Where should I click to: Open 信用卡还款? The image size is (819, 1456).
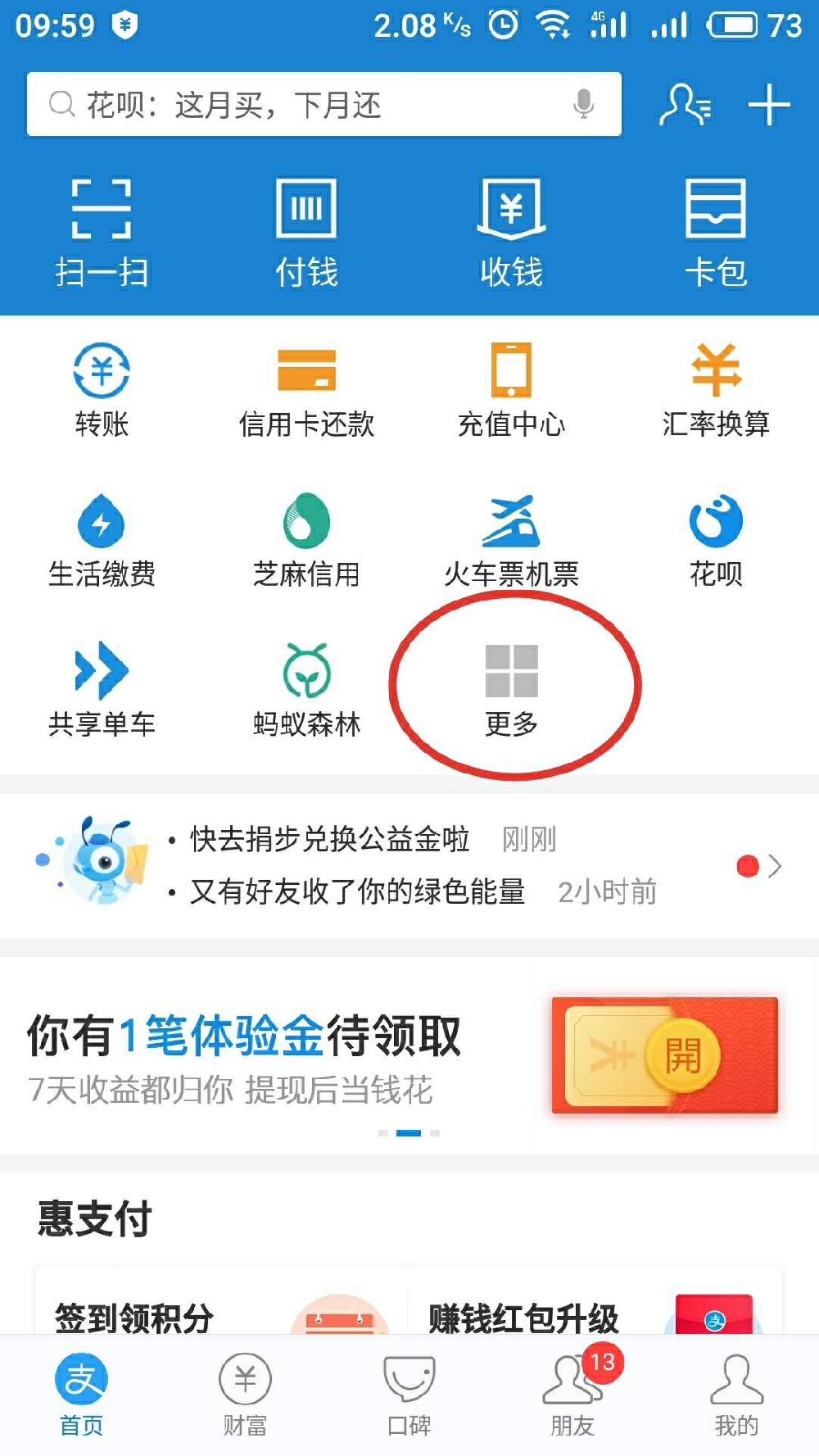[x=306, y=390]
